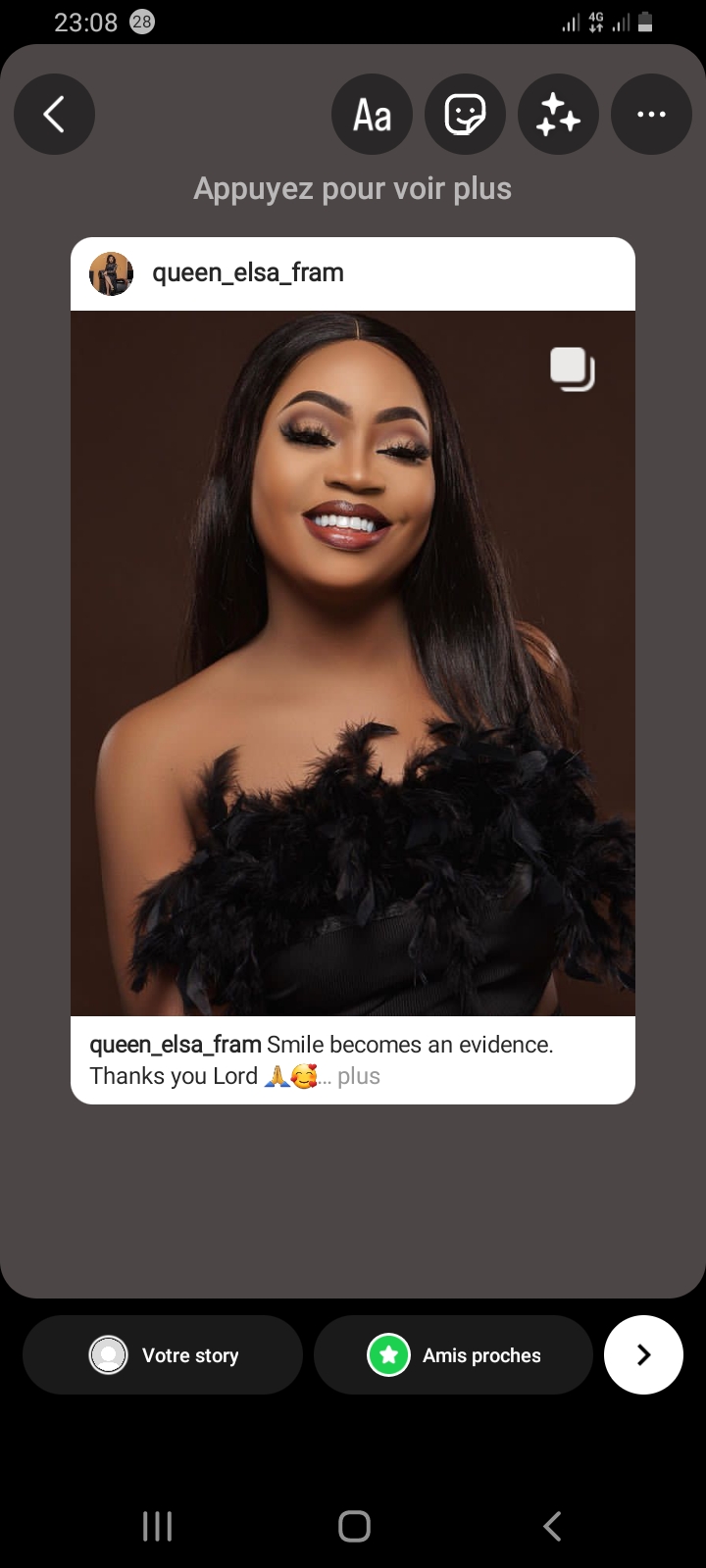Open the three-dot more options menu
This screenshot has width=706, height=1568.
pos(651,115)
